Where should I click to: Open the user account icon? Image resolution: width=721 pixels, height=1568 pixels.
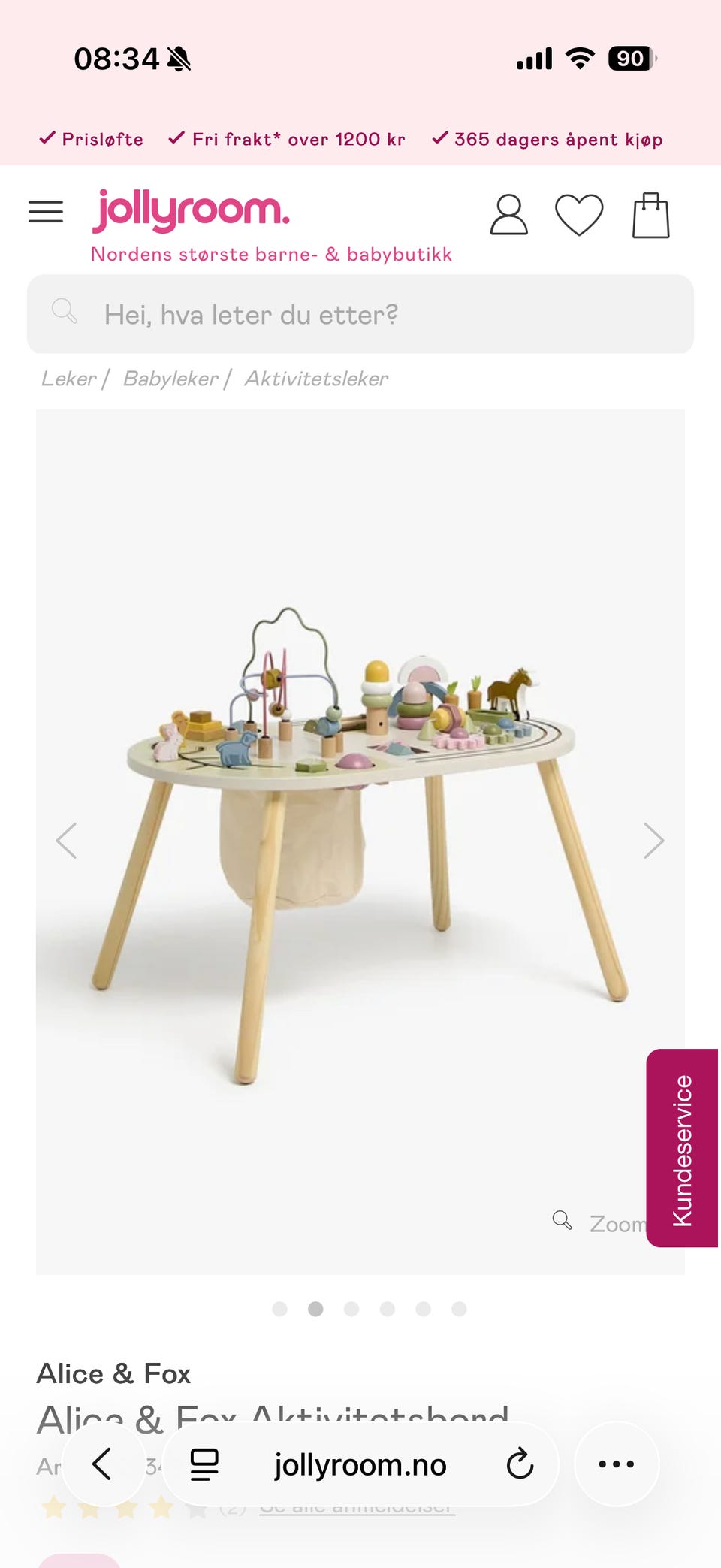tap(509, 215)
